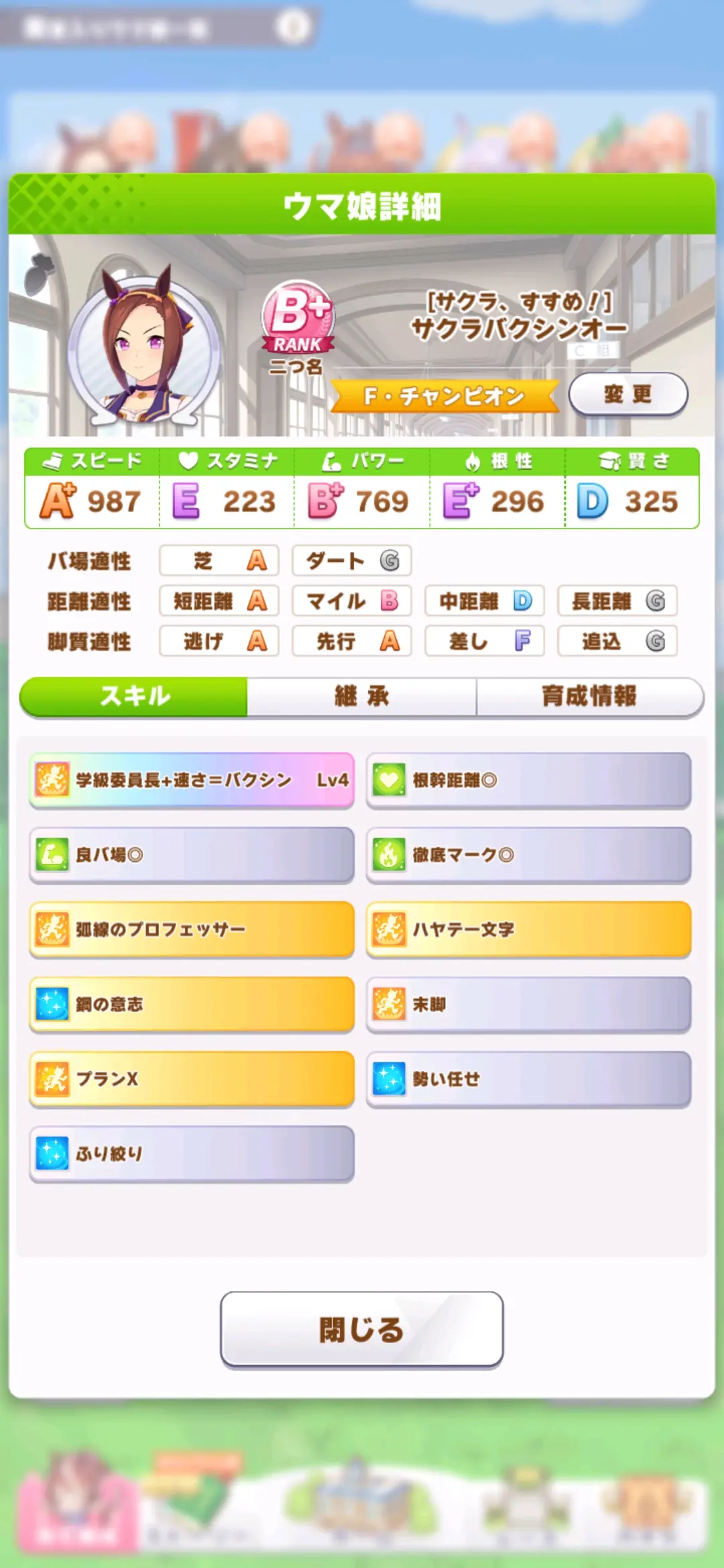724x1568 pixels.
Task: Show the 末脚 skill details
Action: pos(528,1004)
